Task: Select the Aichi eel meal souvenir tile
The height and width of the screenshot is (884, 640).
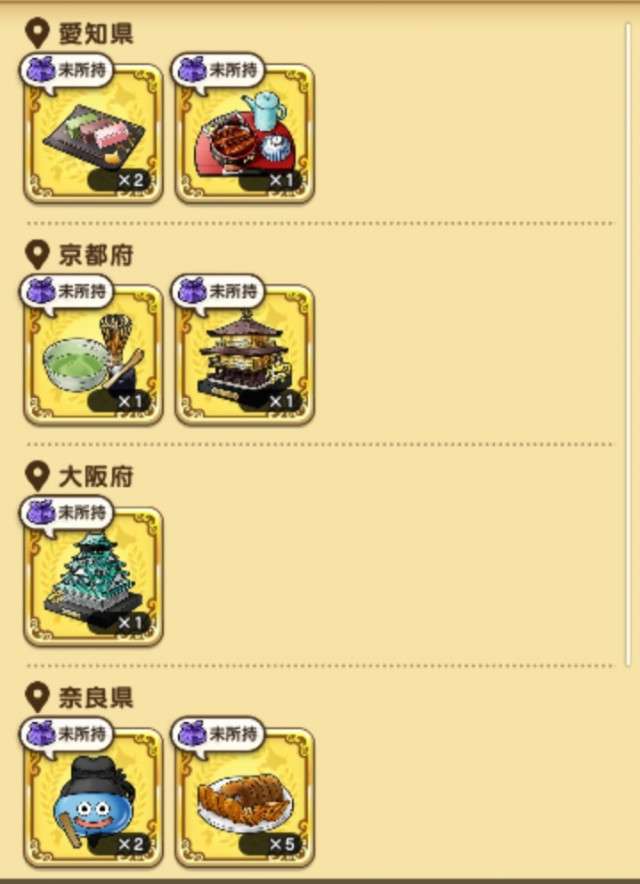Action: [x=245, y=135]
